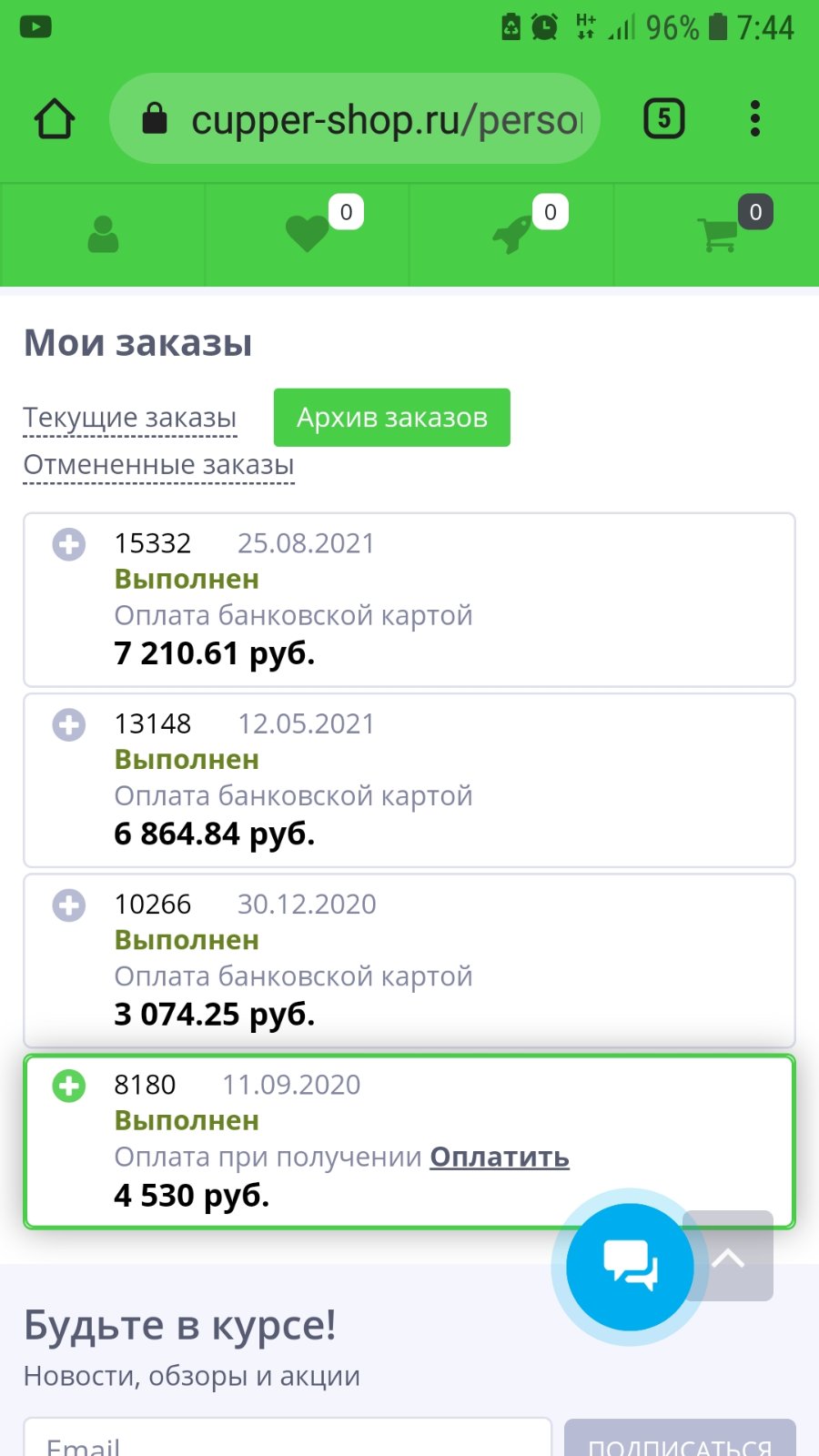Switch to Текущие заказы
The height and width of the screenshot is (1456, 819).
[130, 418]
